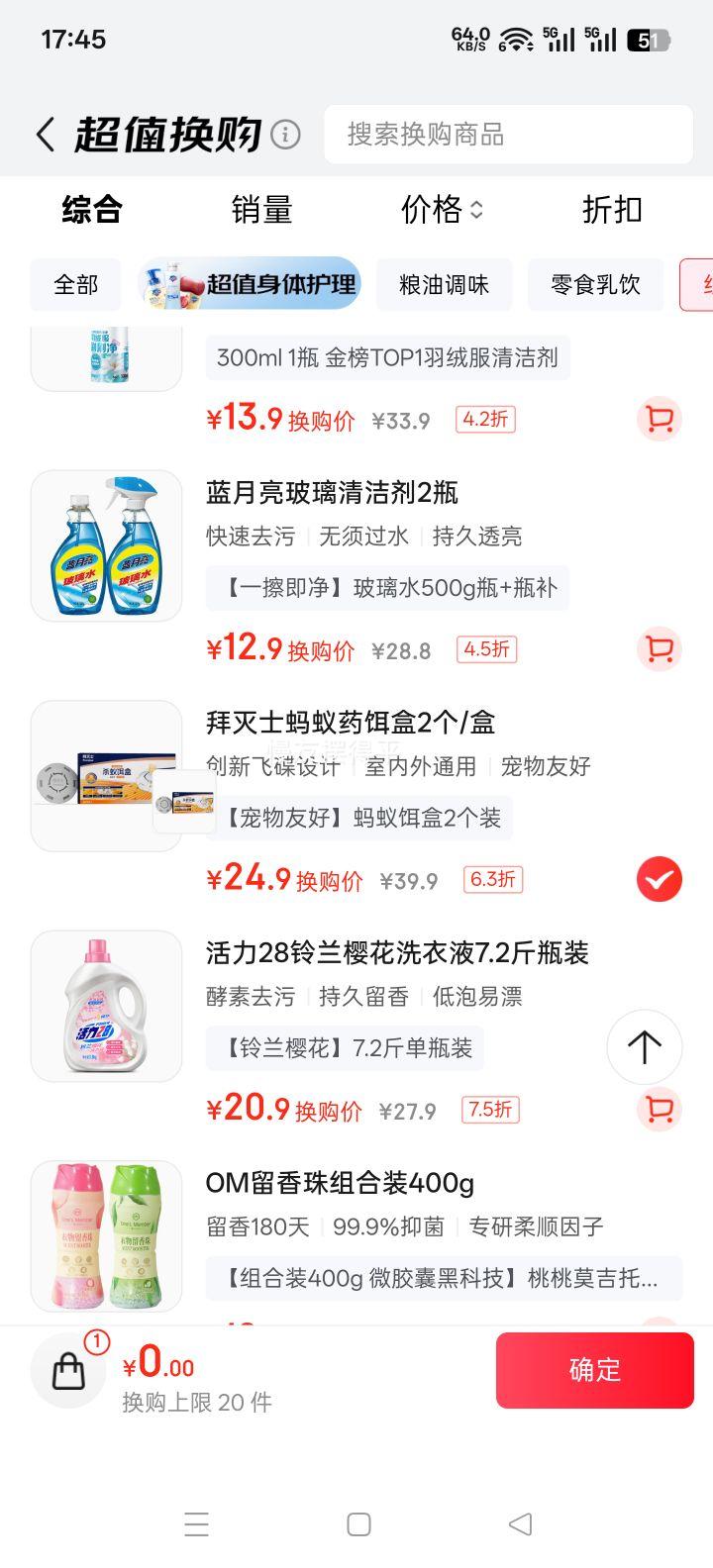This screenshot has height=1568, width=713.
Task: Deselect the checked 拜灭士蚂蚁药 item
Action: [660, 878]
